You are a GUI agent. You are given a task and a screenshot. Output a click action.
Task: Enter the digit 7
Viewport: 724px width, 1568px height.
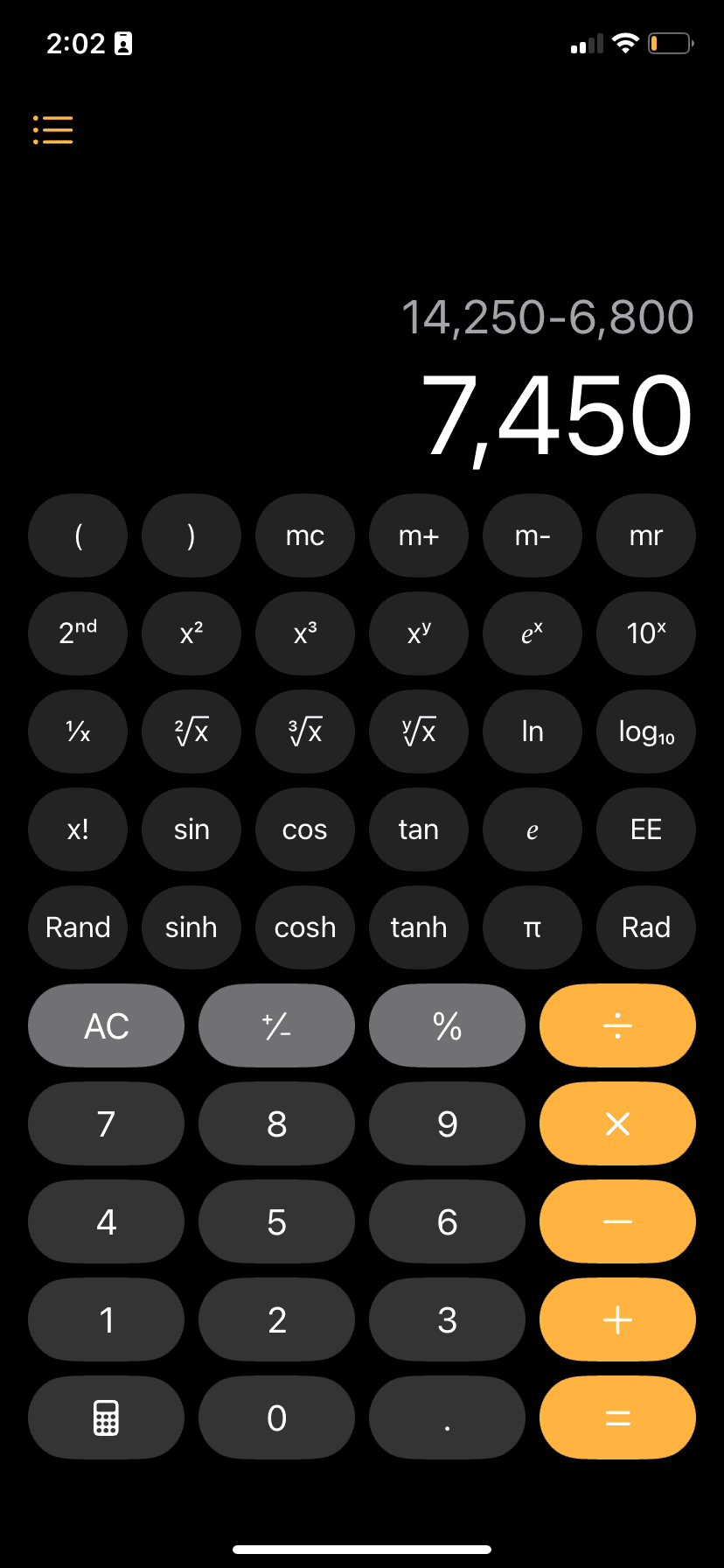[106, 1123]
